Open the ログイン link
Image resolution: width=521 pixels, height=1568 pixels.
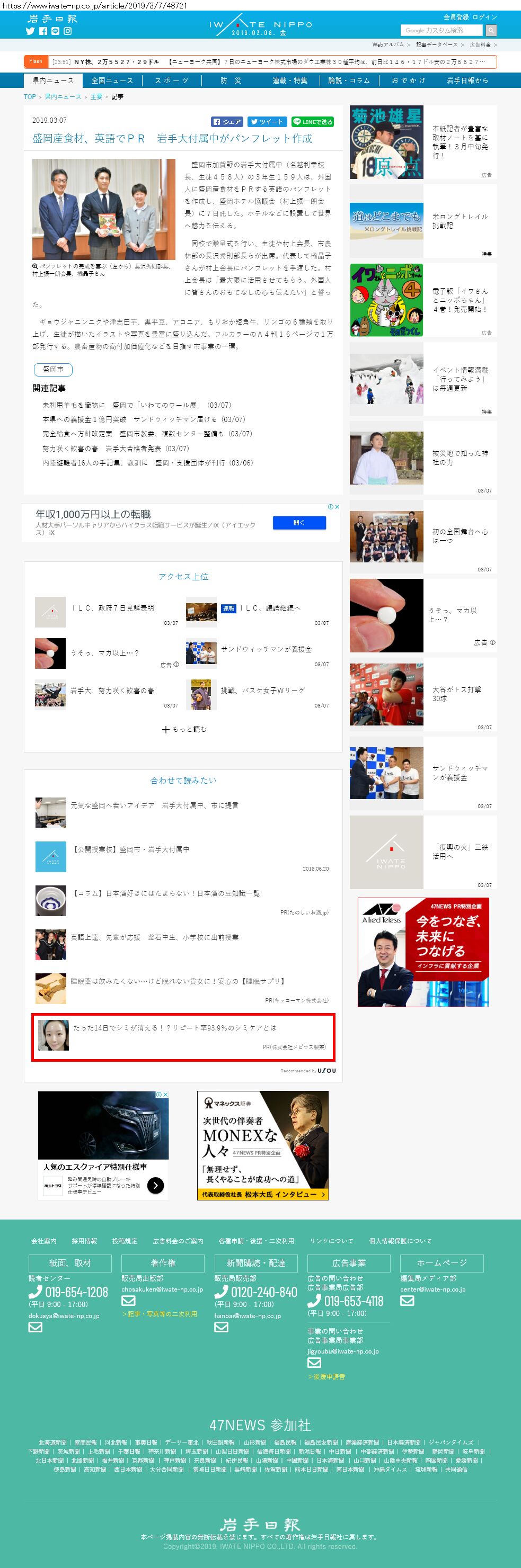pos(484,17)
